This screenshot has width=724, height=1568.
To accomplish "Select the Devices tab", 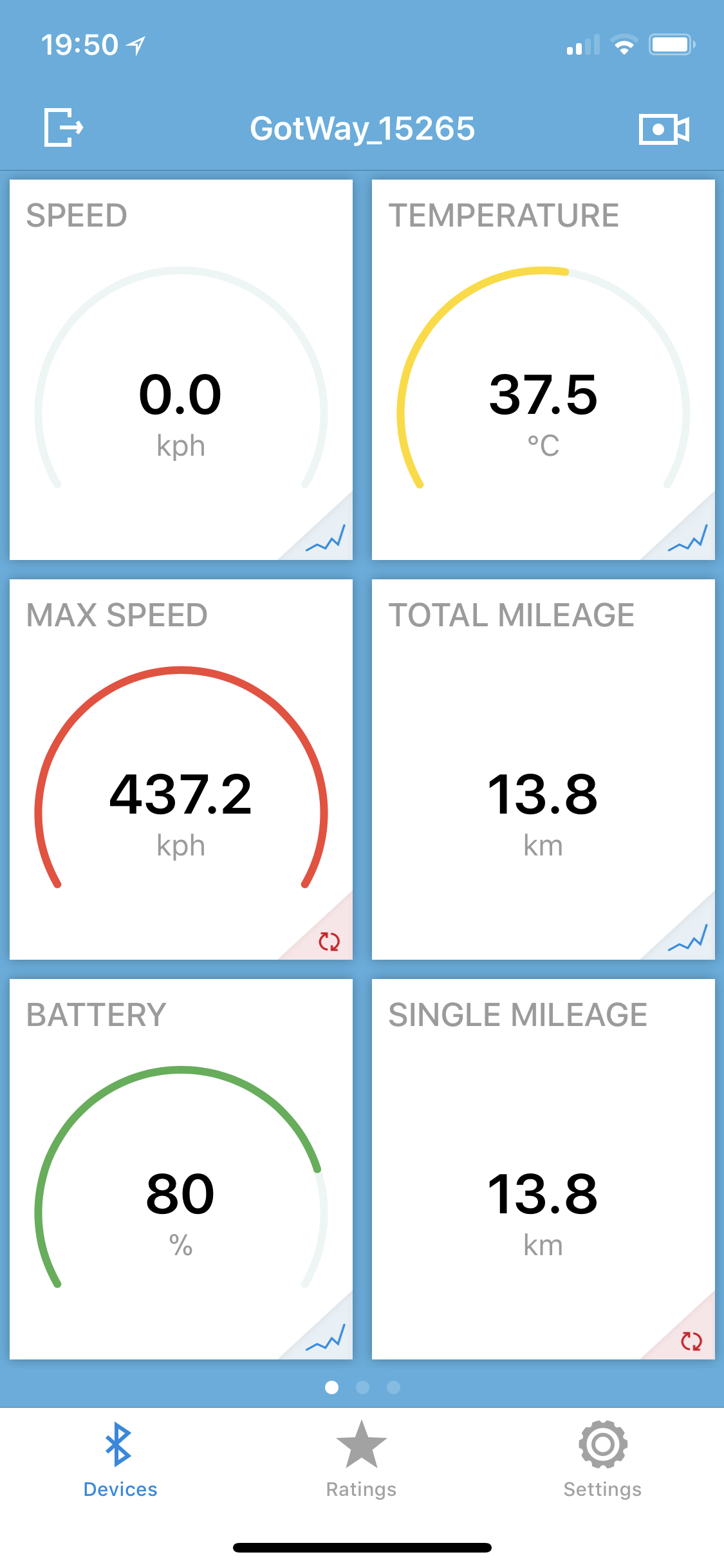I will click(120, 1459).
